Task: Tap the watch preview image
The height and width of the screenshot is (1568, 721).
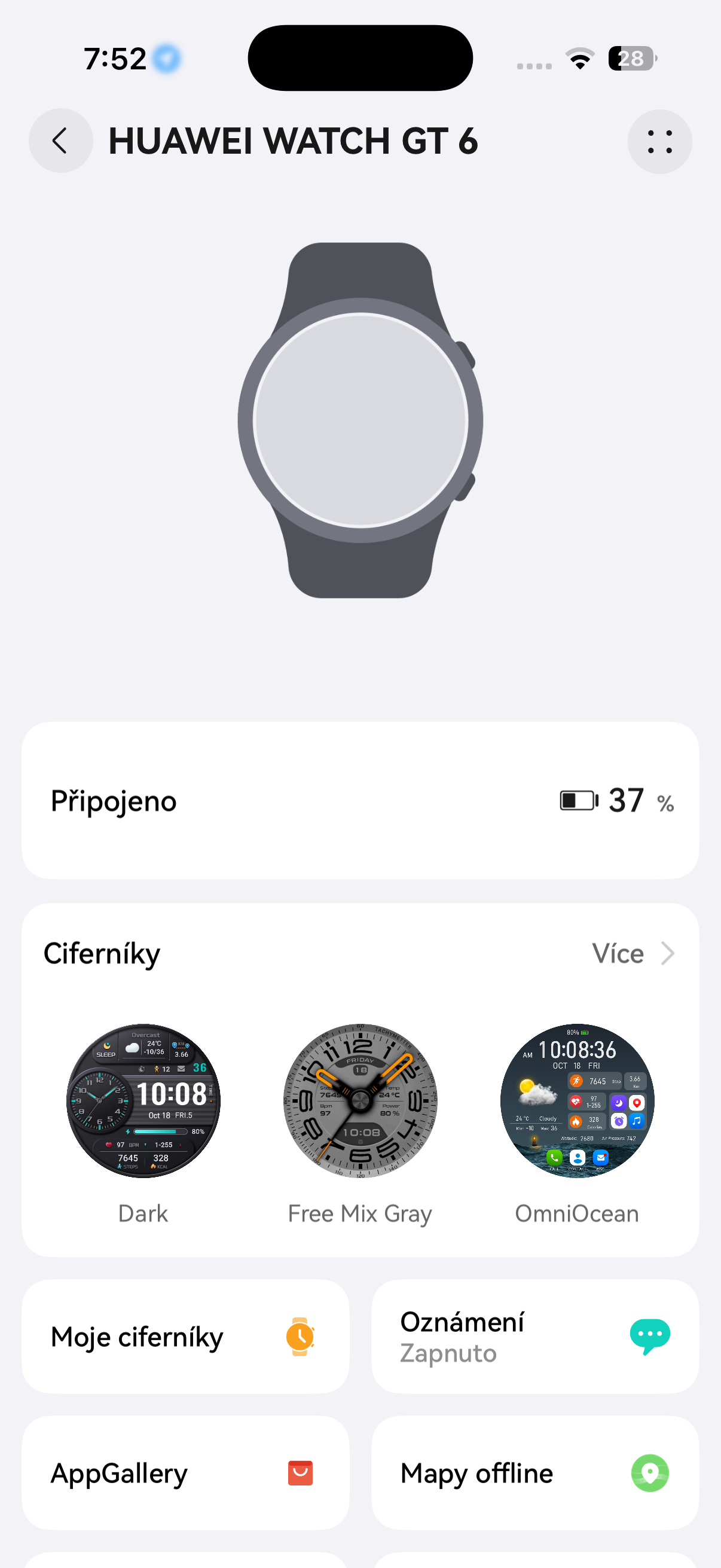Action: (360, 420)
